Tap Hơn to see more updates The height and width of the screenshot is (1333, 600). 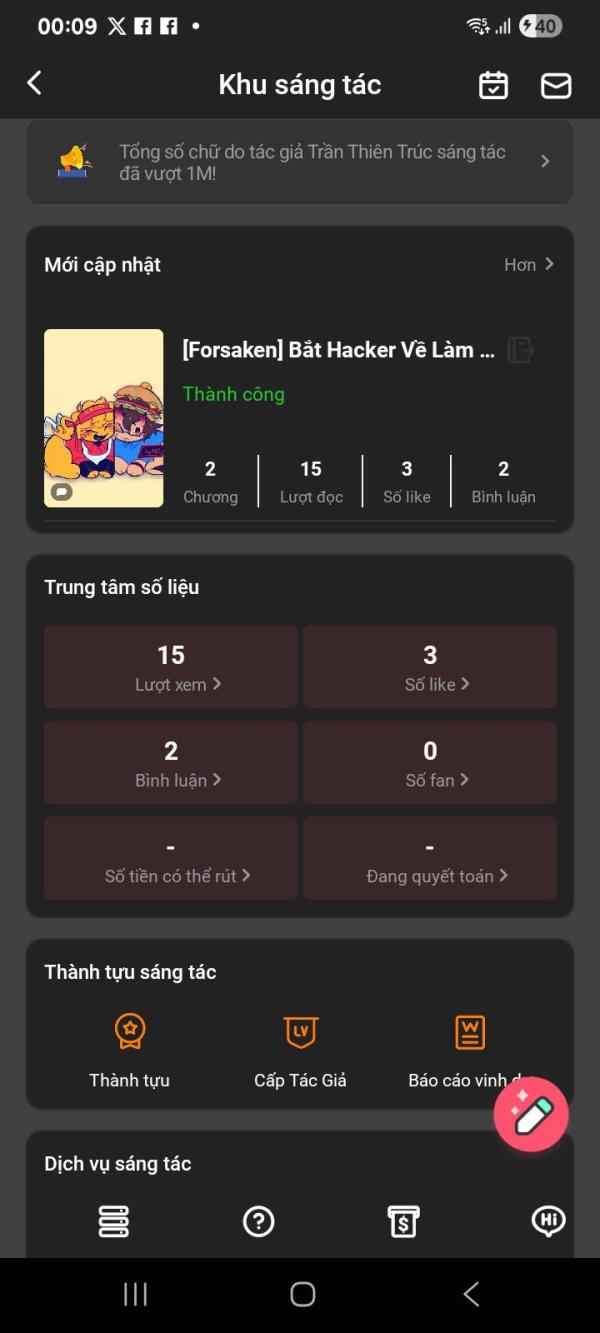click(x=528, y=265)
